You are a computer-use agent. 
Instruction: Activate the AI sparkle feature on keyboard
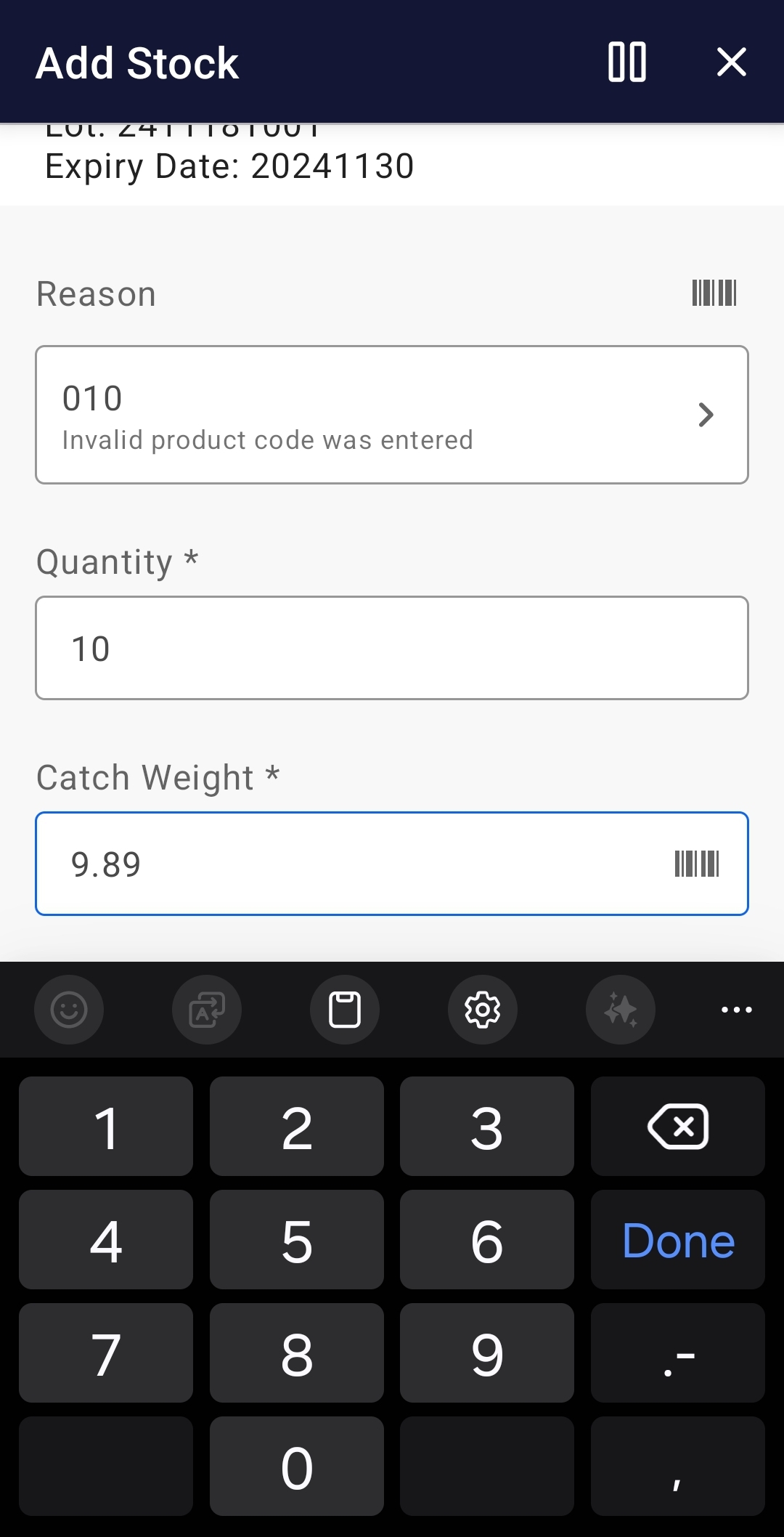click(620, 1009)
